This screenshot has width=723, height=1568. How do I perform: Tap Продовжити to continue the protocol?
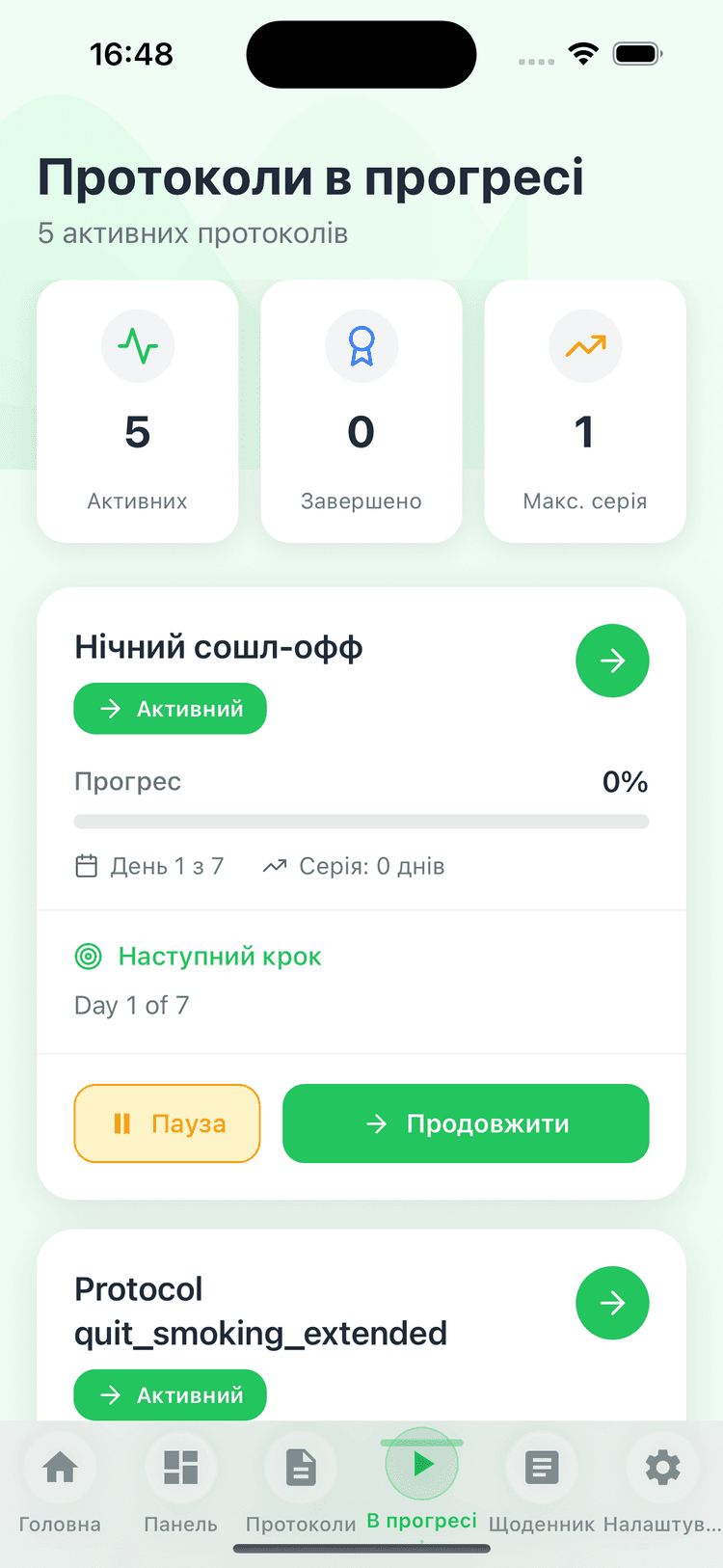pyautogui.click(x=466, y=1123)
